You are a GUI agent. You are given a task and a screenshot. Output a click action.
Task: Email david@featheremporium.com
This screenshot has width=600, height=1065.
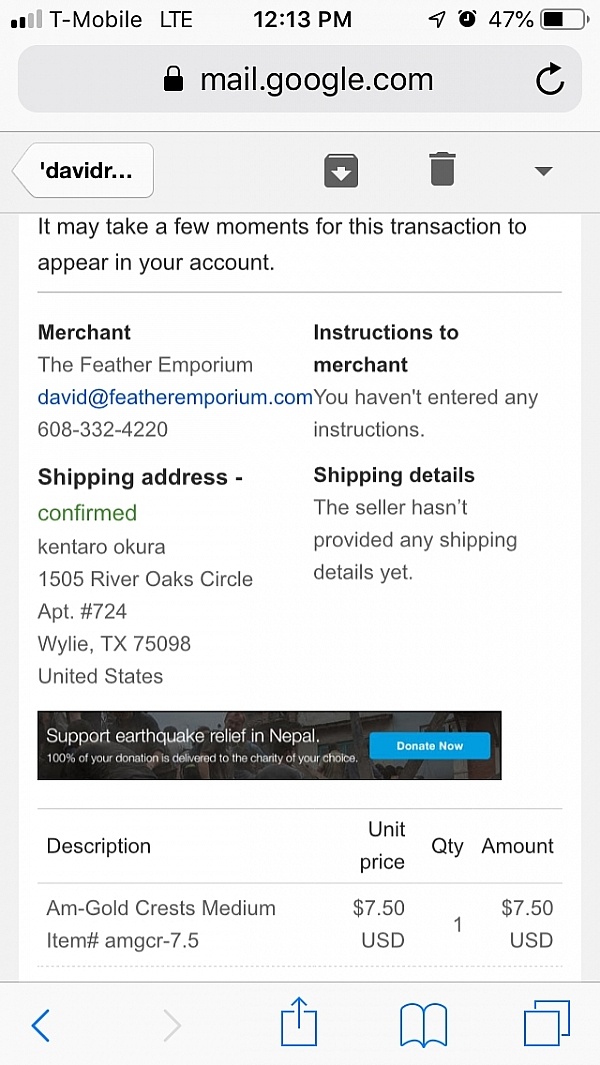coord(175,397)
